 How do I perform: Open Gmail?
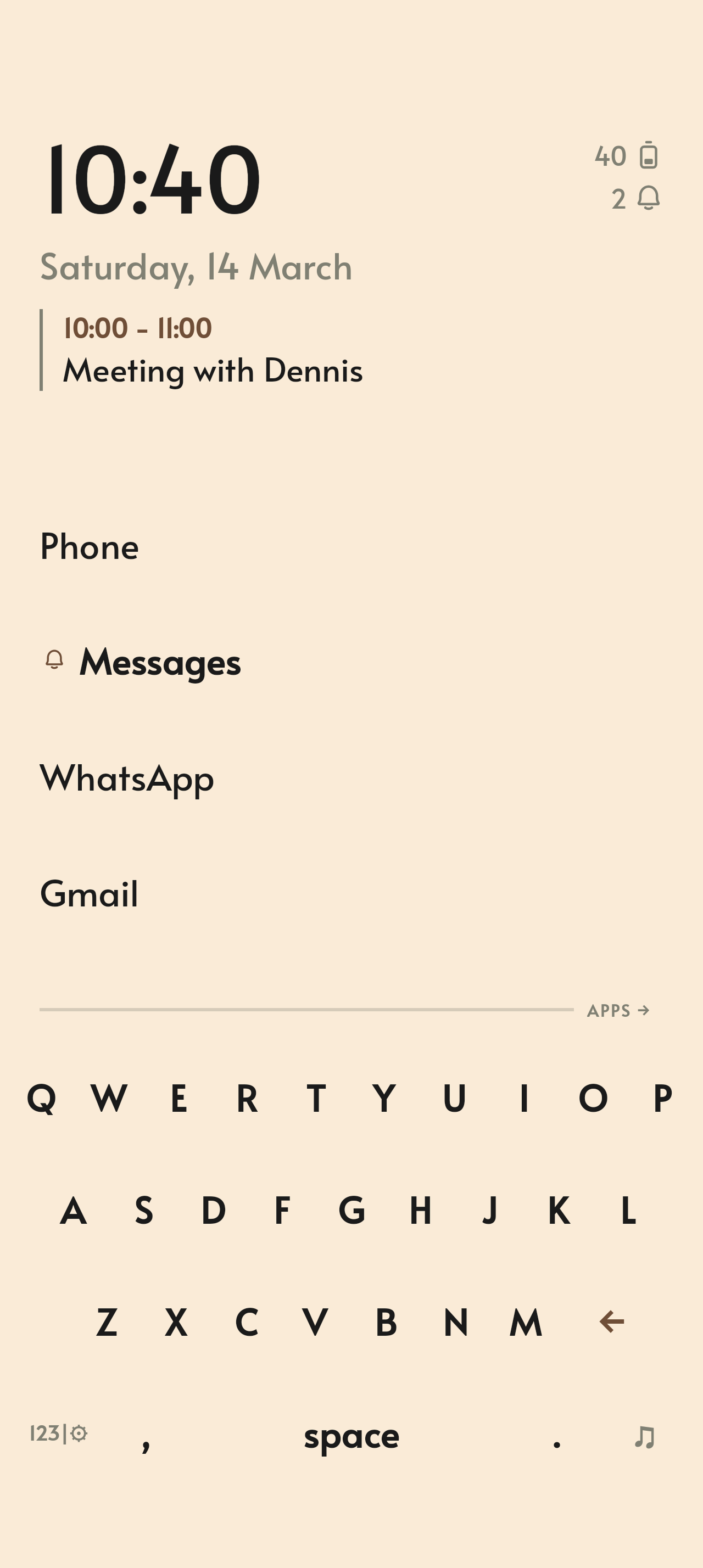coord(88,893)
